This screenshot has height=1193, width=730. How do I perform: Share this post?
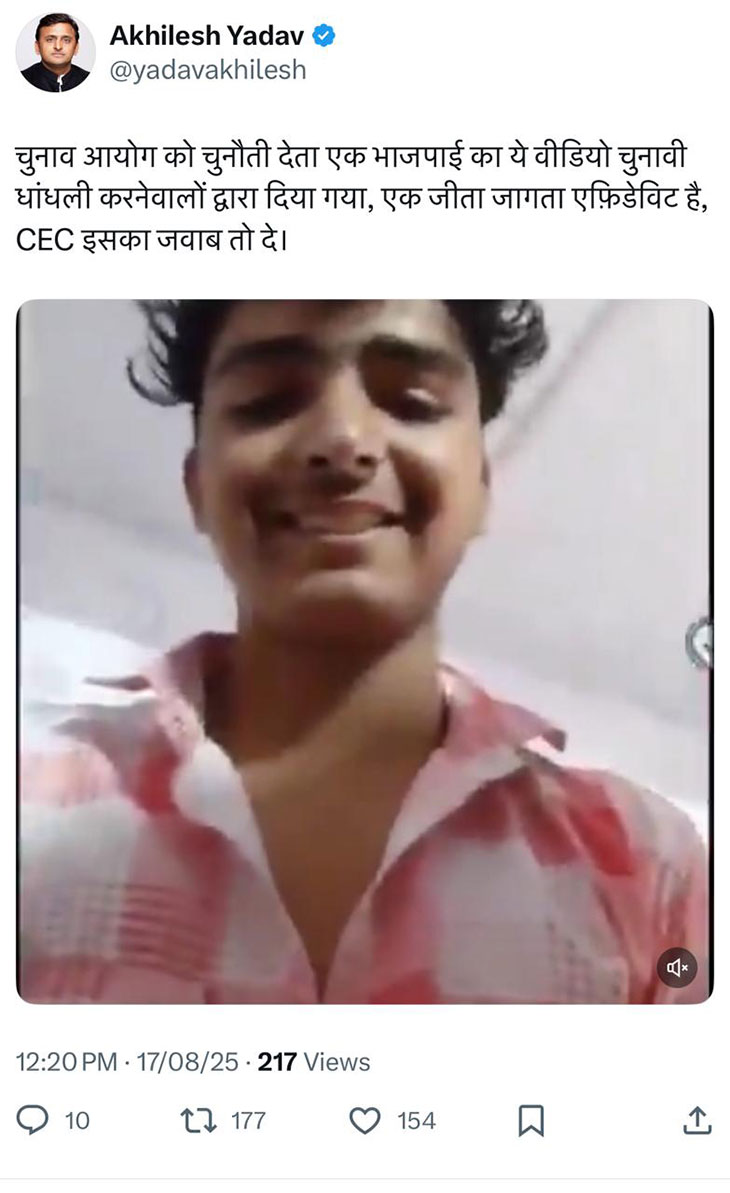point(697,1120)
